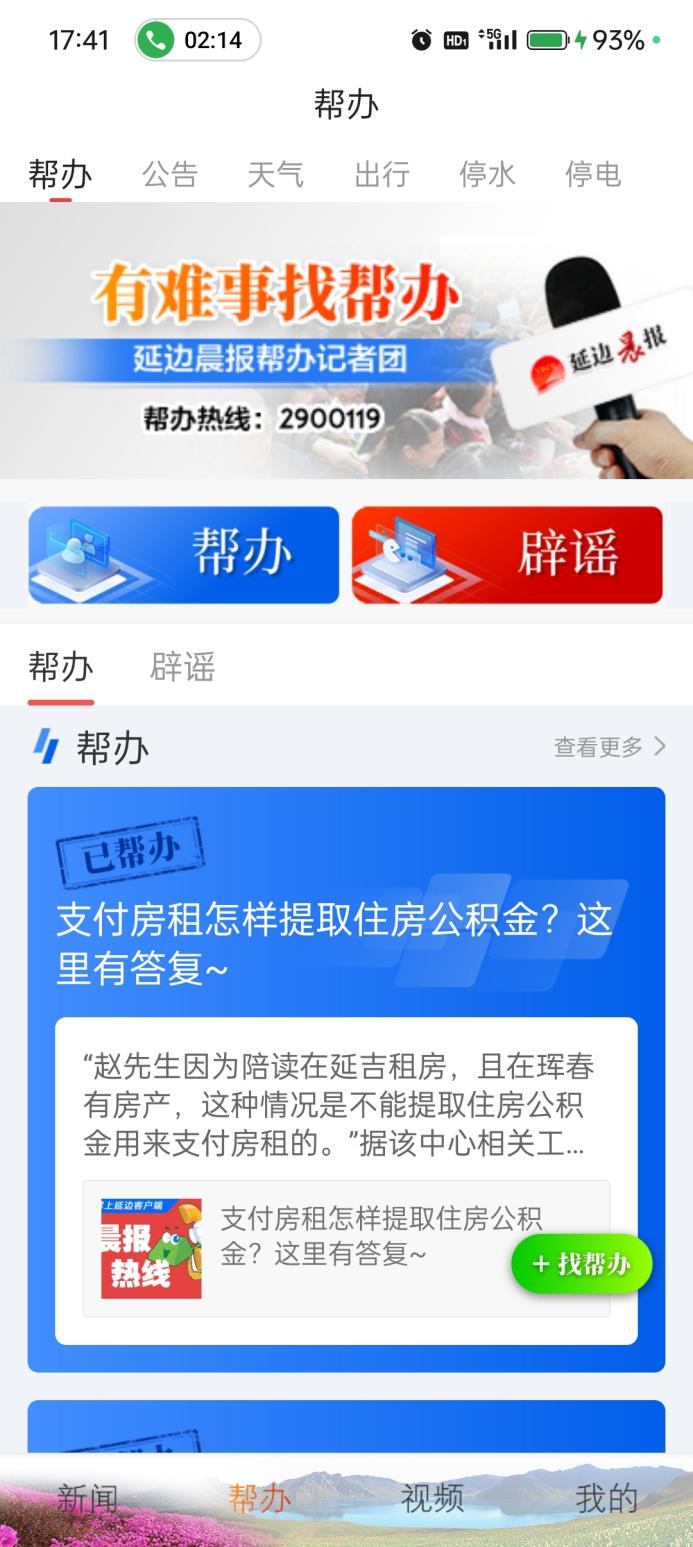This screenshot has width=693, height=1547.
Task: Tap the green 找帮办 floating button
Action: point(582,1264)
